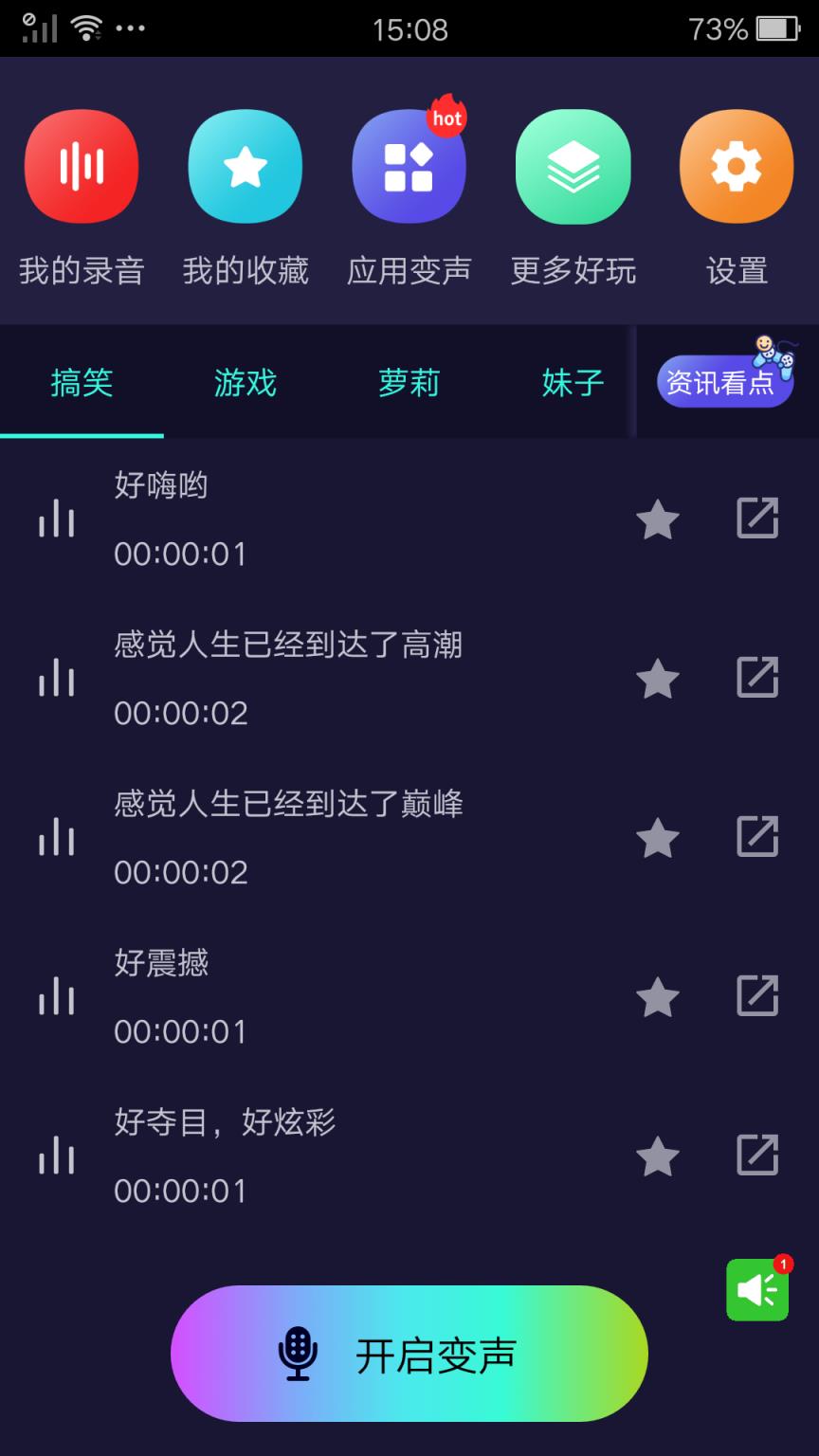Favorite 感觉人生已经到达了高潮

click(x=658, y=679)
